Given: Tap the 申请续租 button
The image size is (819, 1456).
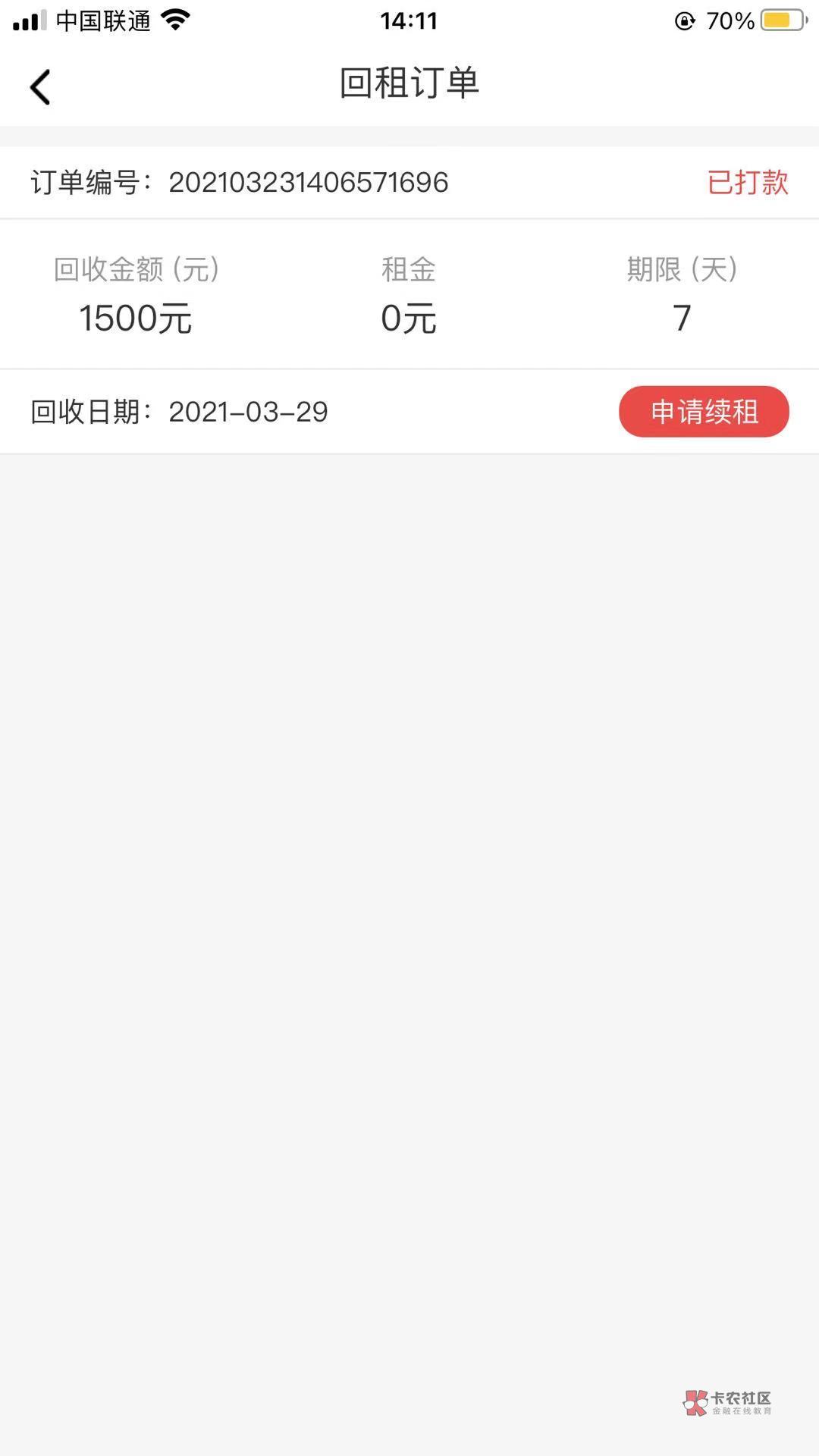Looking at the screenshot, I should 704,412.
